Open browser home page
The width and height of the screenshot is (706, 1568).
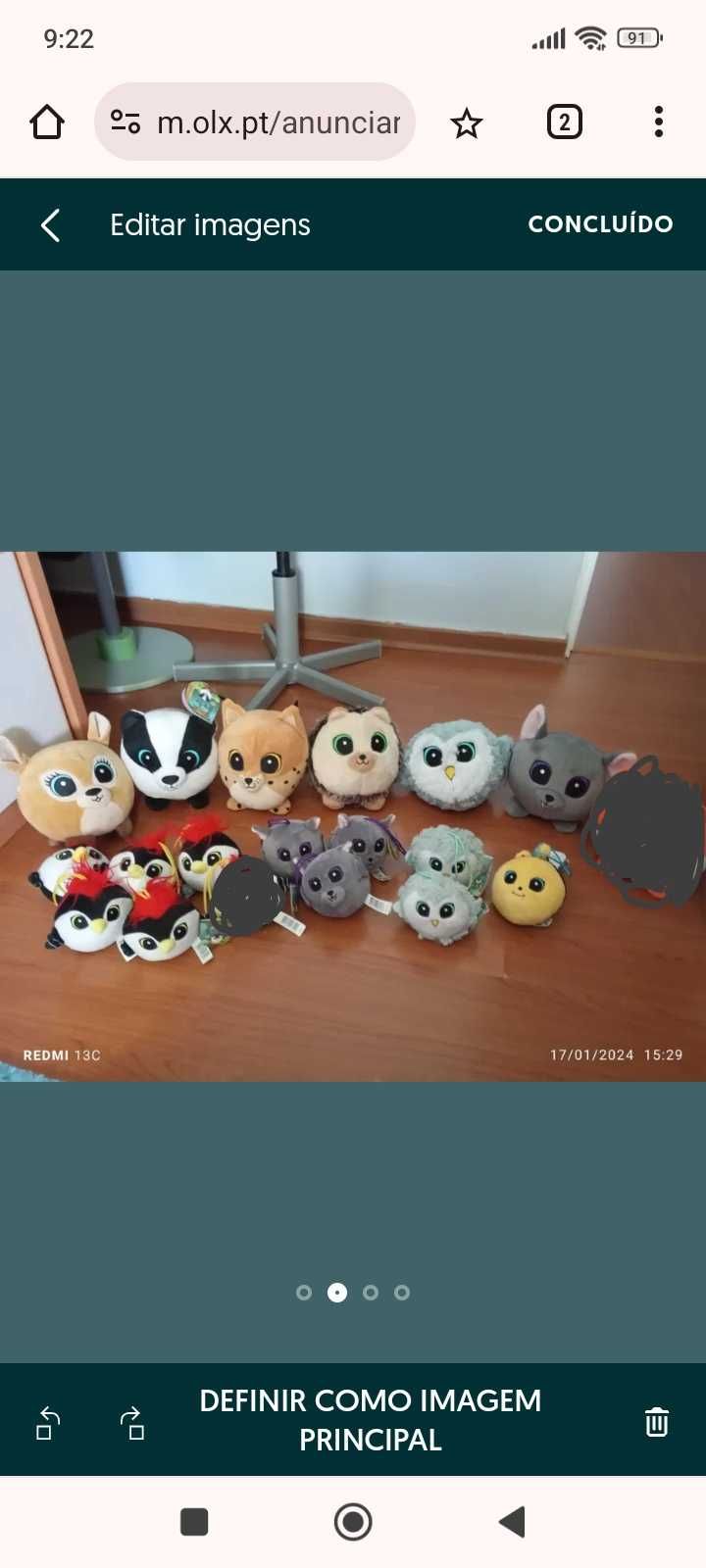point(47,122)
